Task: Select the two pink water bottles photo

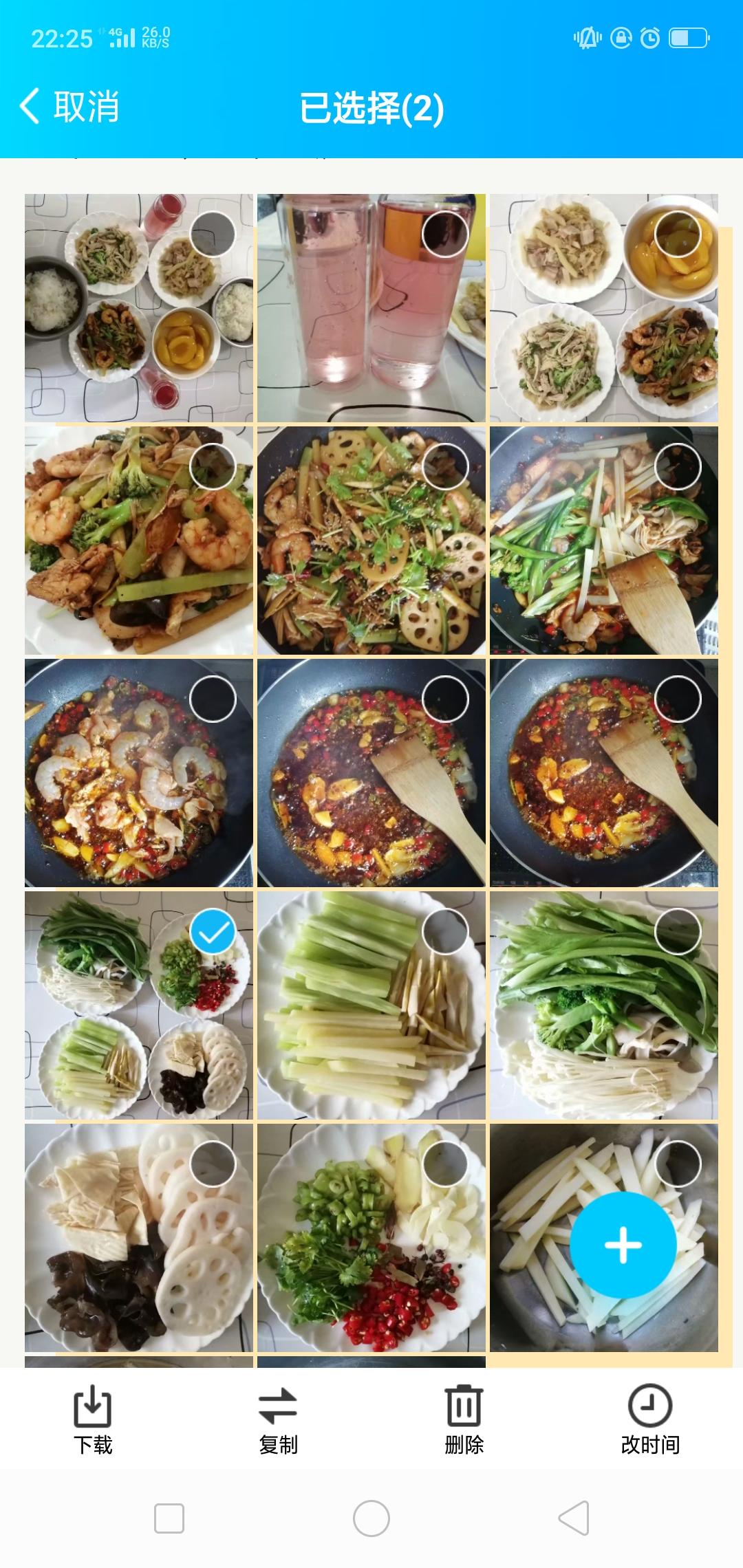Action: tap(445, 234)
